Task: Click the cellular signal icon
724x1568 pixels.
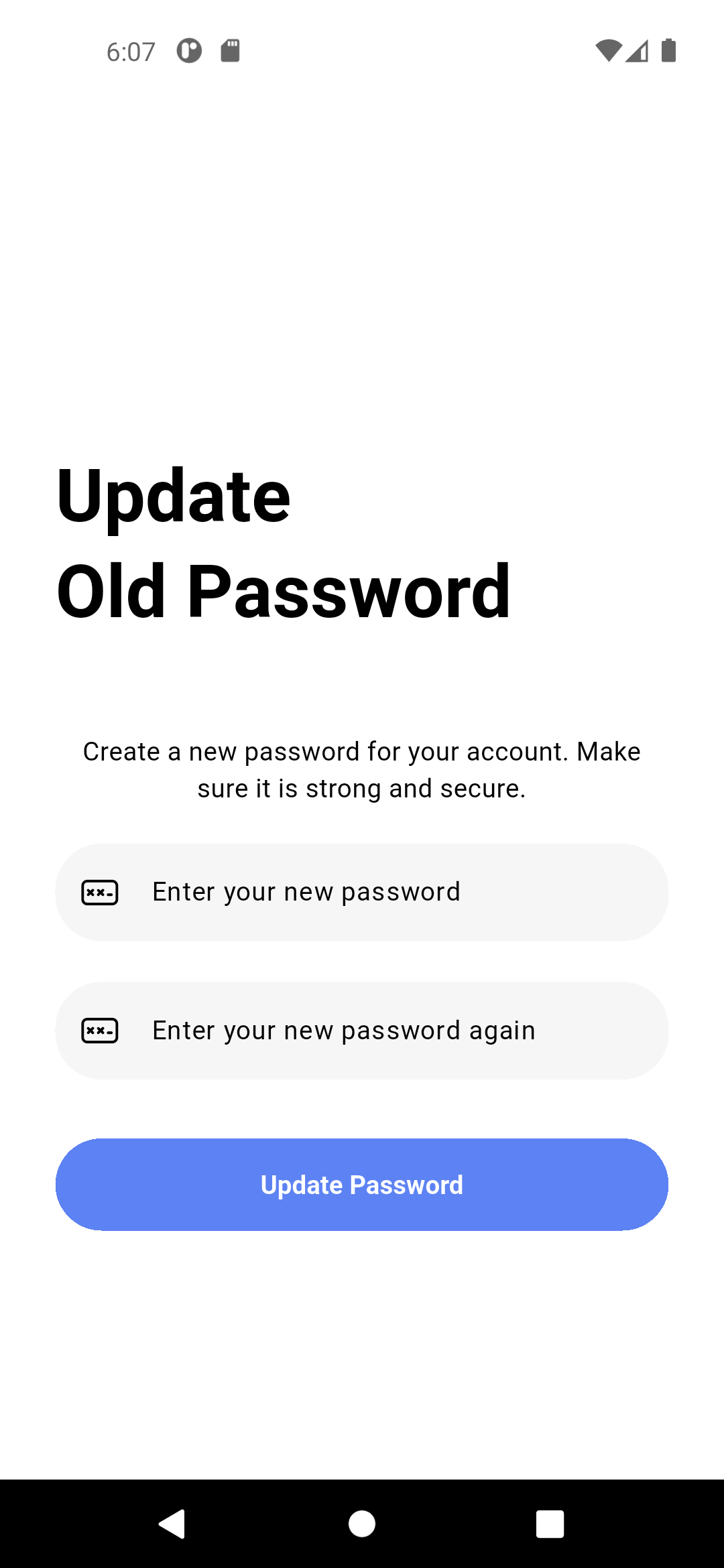Action: pyautogui.click(x=636, y=51)
